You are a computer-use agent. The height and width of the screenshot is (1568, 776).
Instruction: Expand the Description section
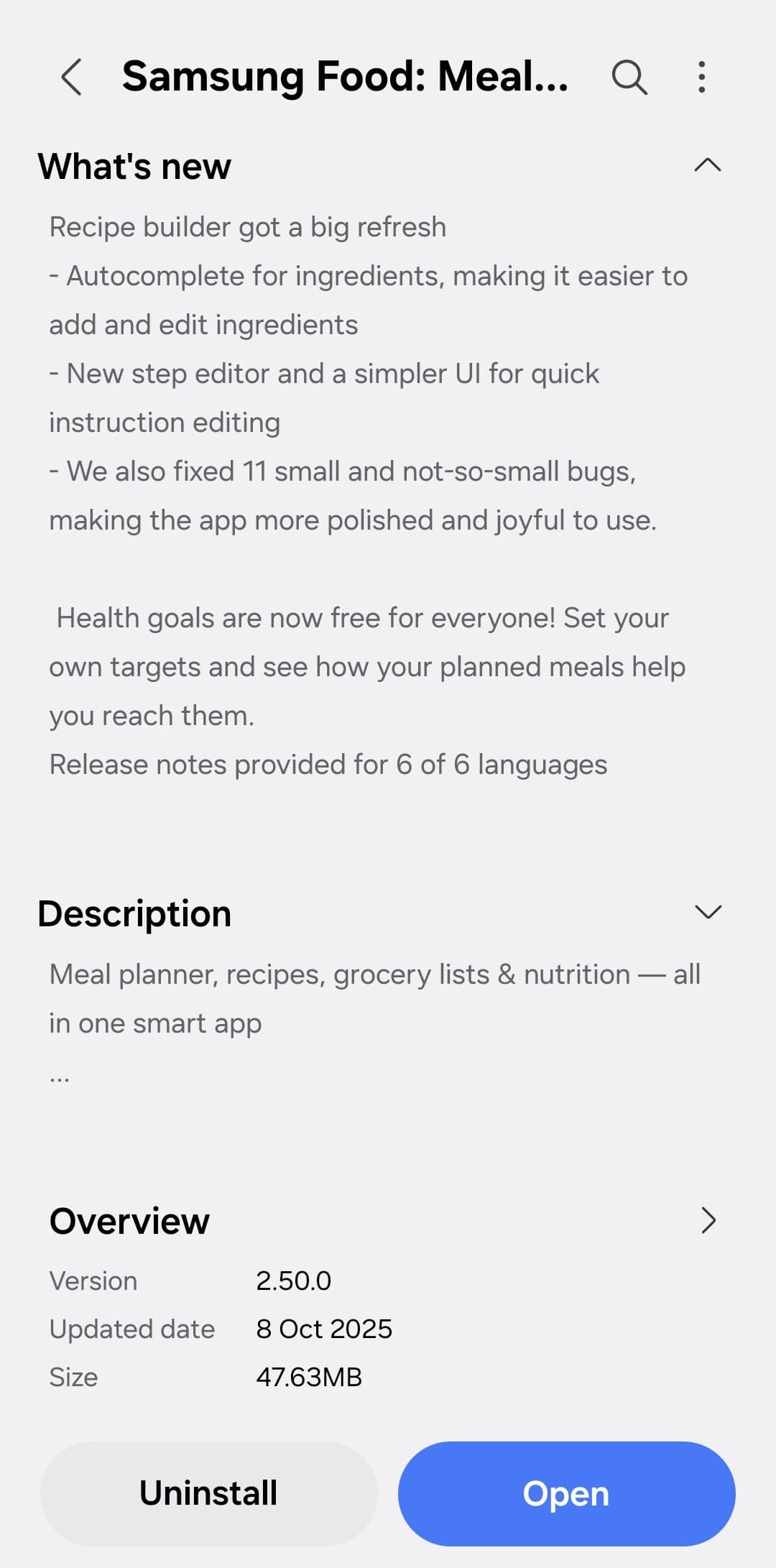click(x=707, y=913)
